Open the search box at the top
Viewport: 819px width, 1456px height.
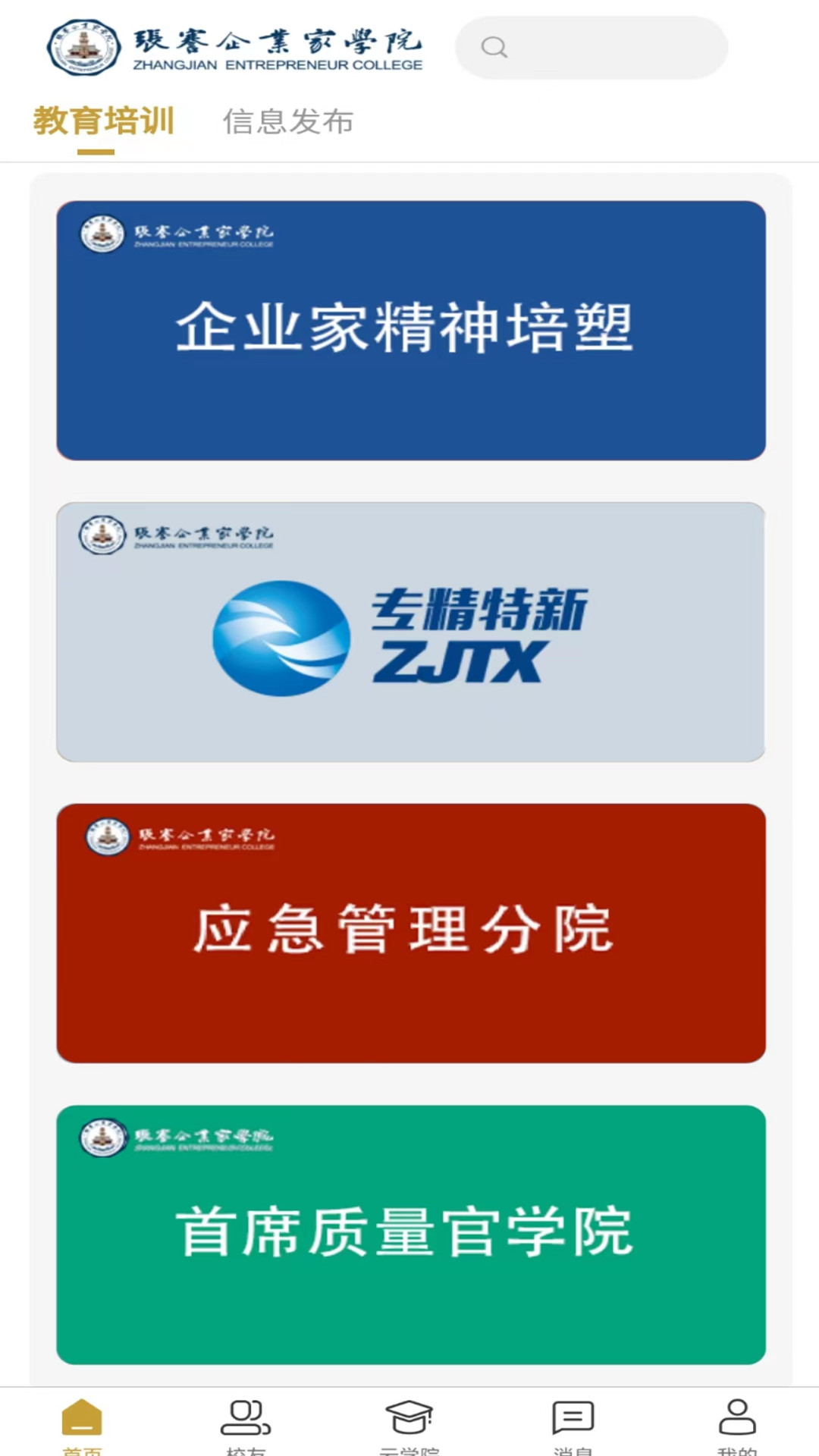[x=591, y=47]
